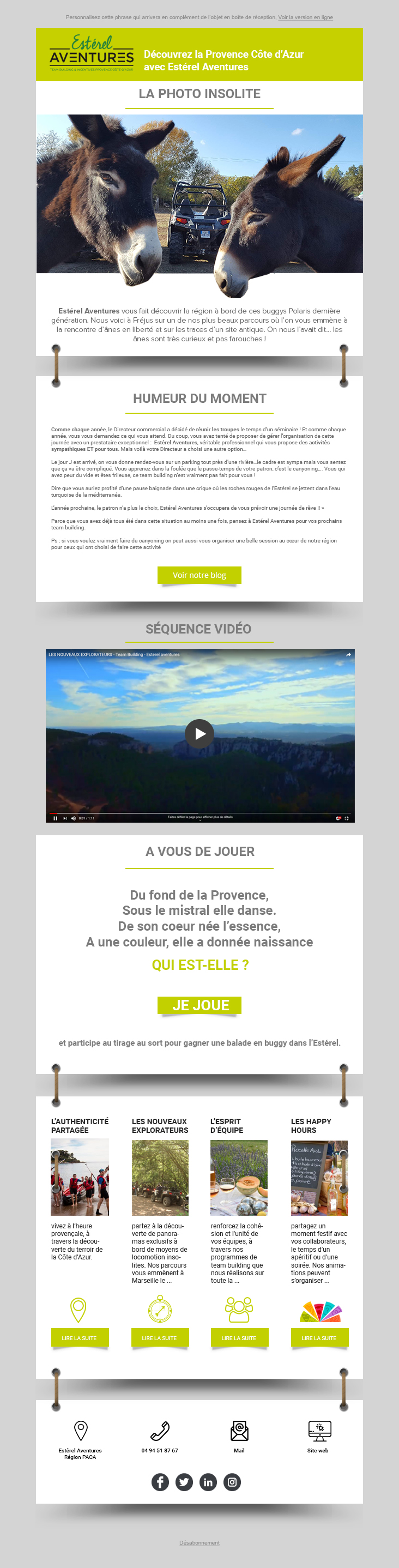Open the LinkedIn profile
This screenshot has width=399, height=1568.
(208, 1482)
